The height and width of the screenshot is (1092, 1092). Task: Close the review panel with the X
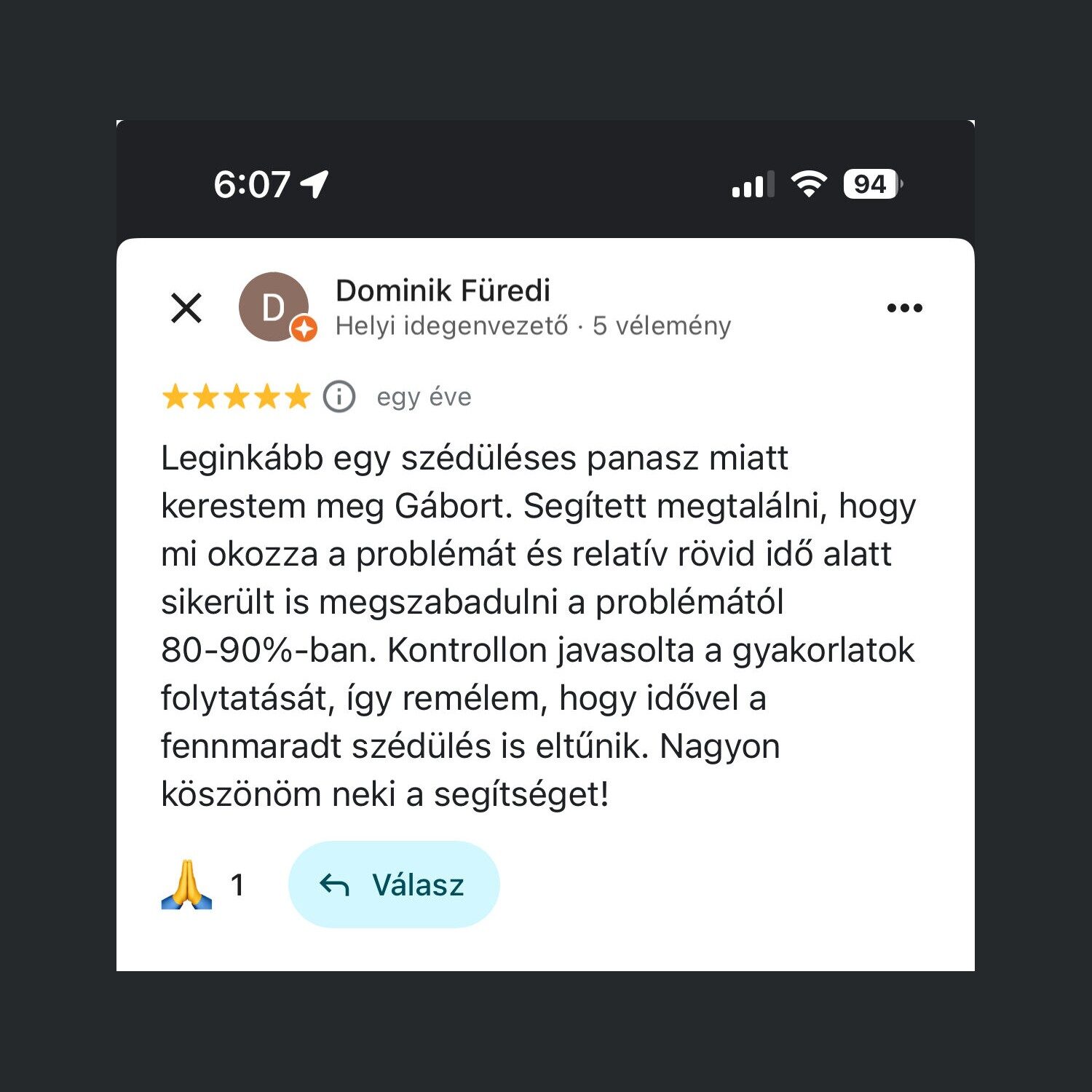[186, 308]
